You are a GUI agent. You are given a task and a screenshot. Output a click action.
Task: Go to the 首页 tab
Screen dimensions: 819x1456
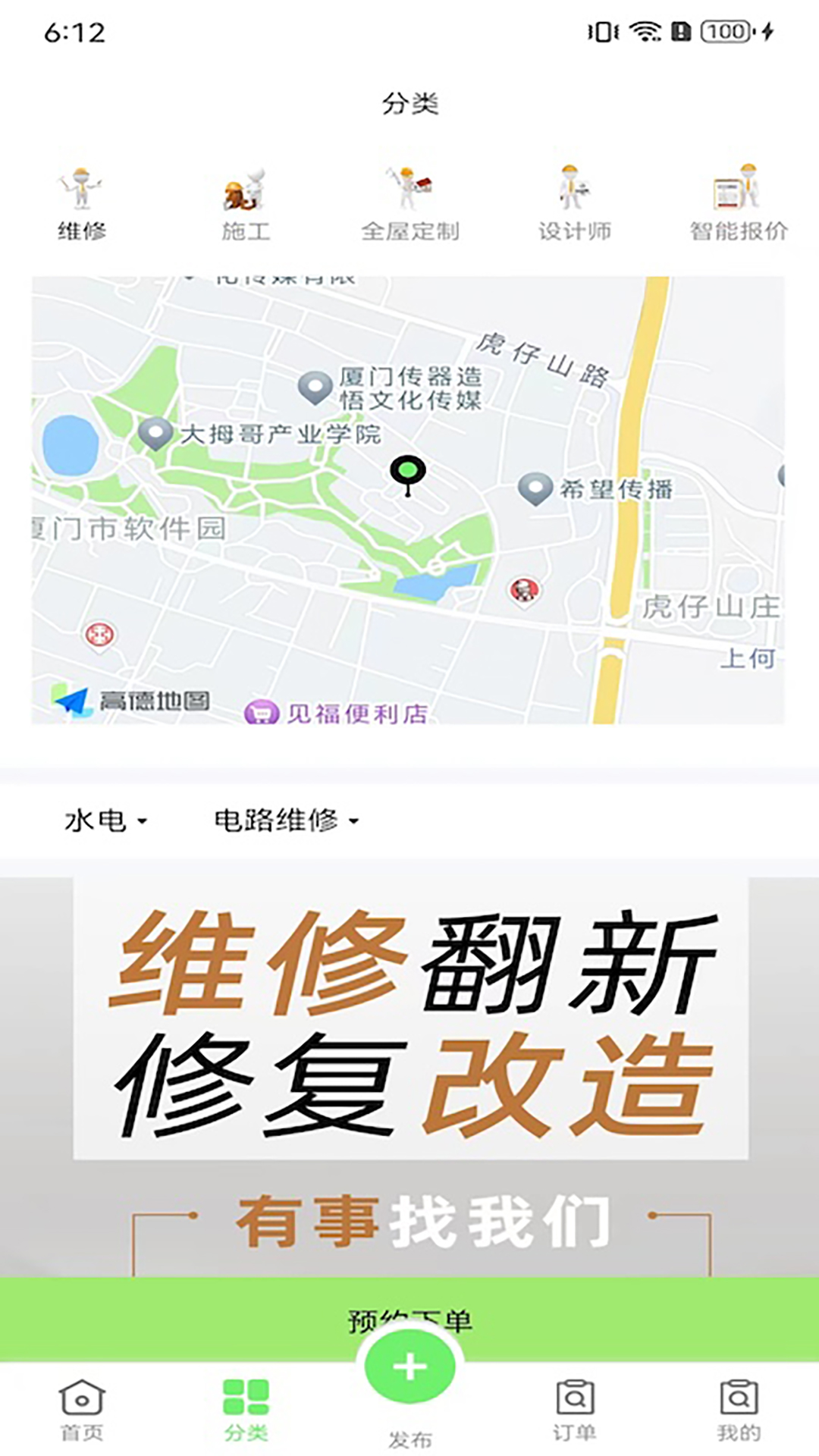coord(82,1409)
